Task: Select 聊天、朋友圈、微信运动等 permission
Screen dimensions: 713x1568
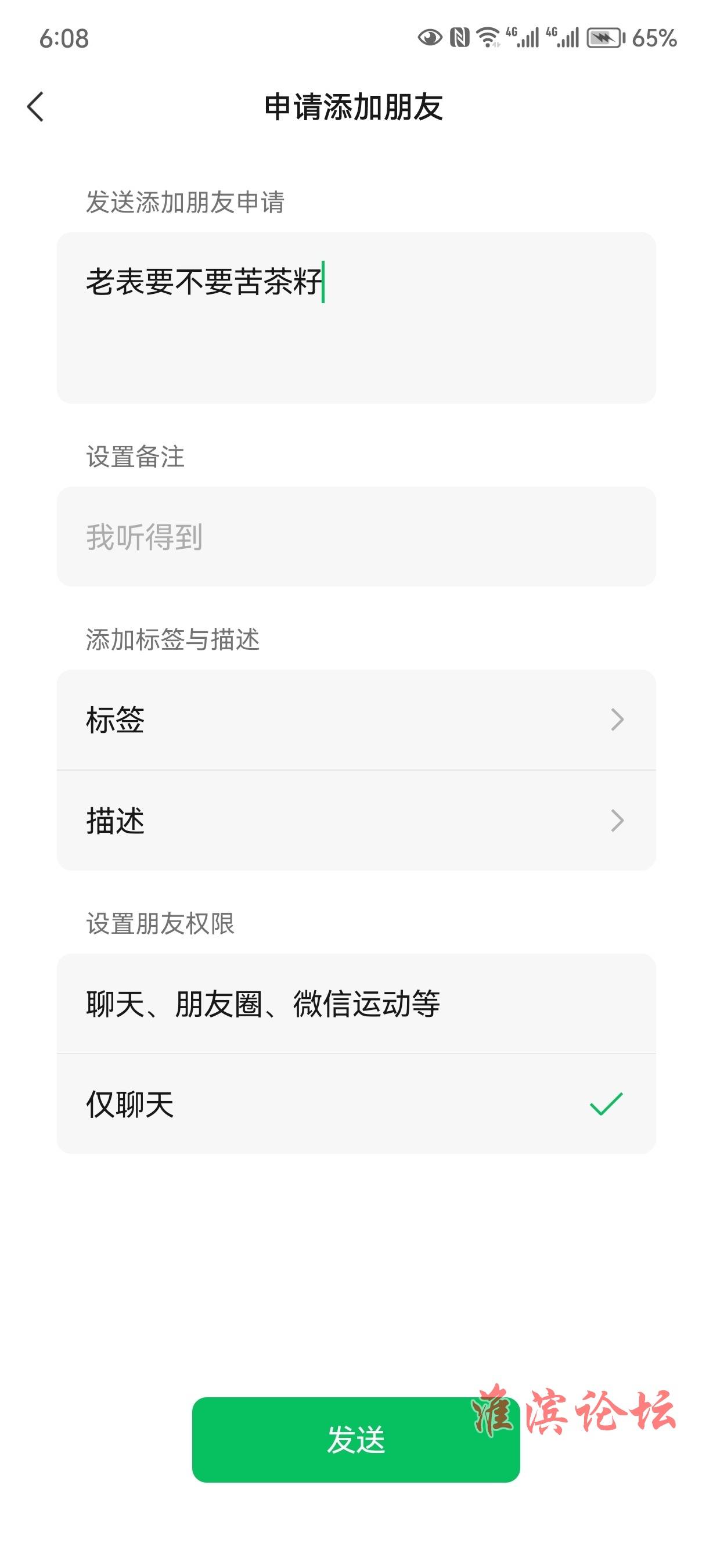Action: pyautogui.click(x=356, y=1004)
